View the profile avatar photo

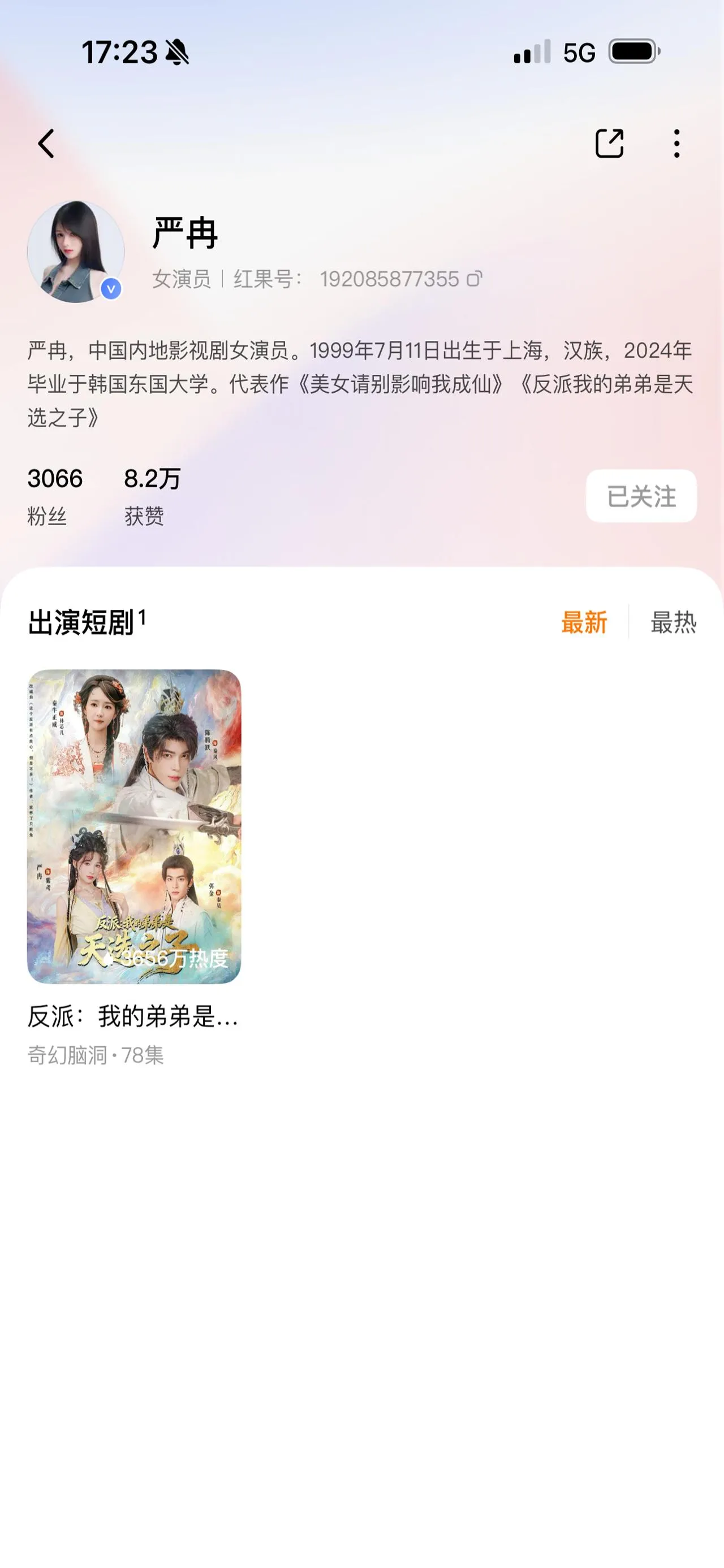(x=75, y=252)
